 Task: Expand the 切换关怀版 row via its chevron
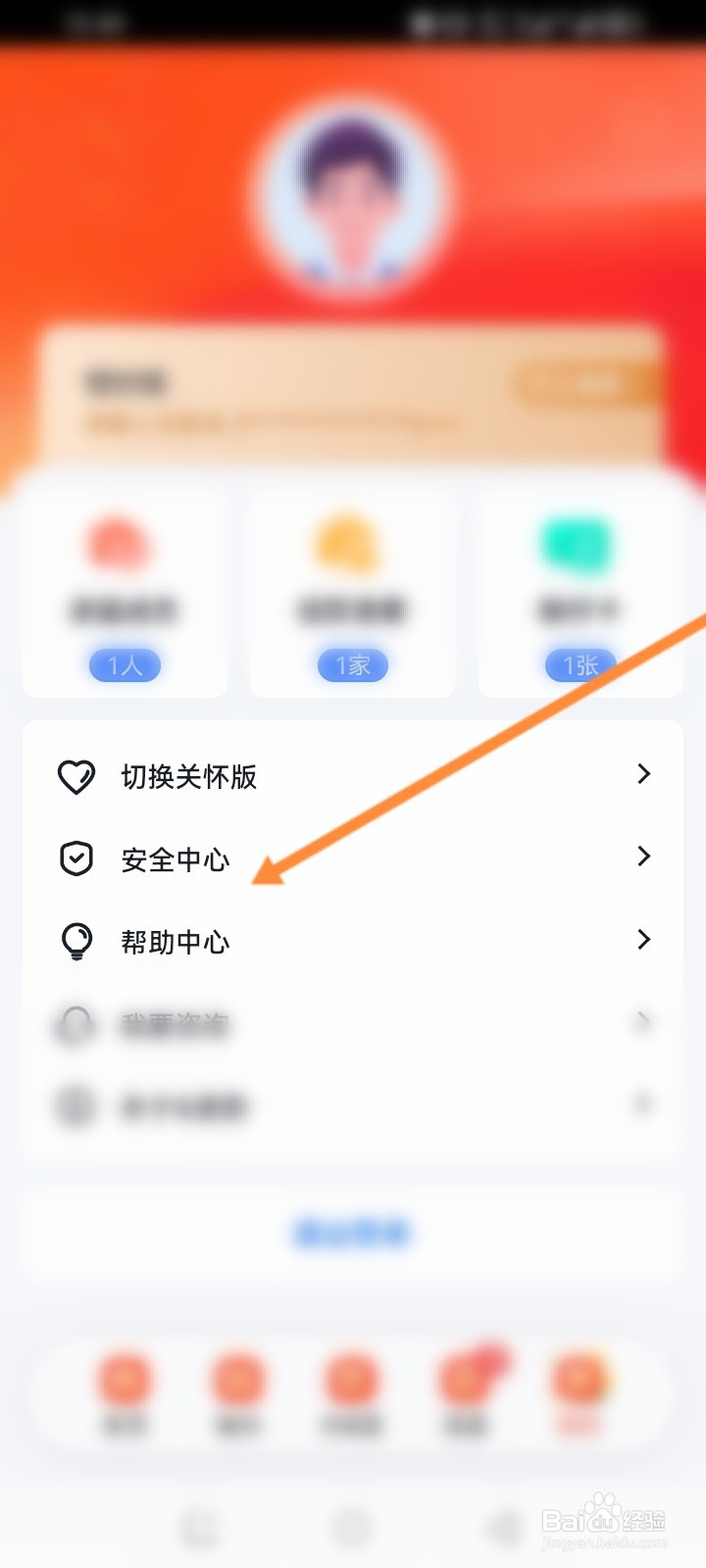tap(644, 775)
